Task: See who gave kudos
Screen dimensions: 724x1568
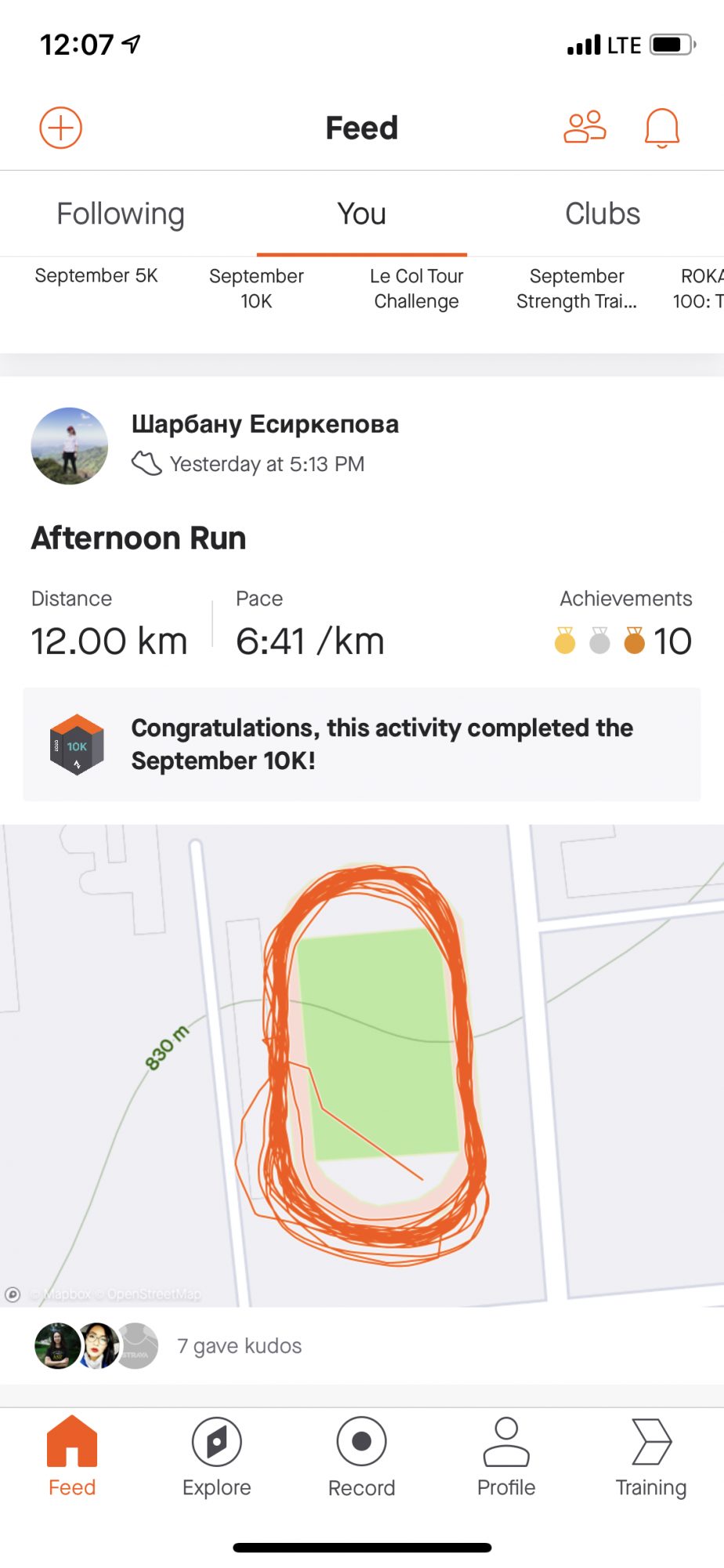Action: pyautogui.click(x=239, y=1346)
